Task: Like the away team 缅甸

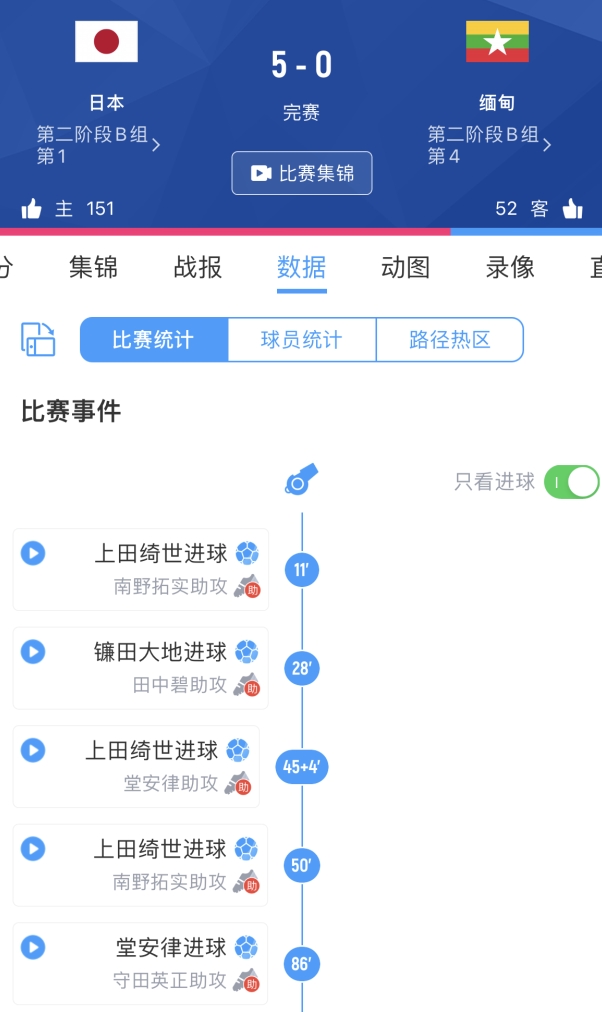Action: 573,209
